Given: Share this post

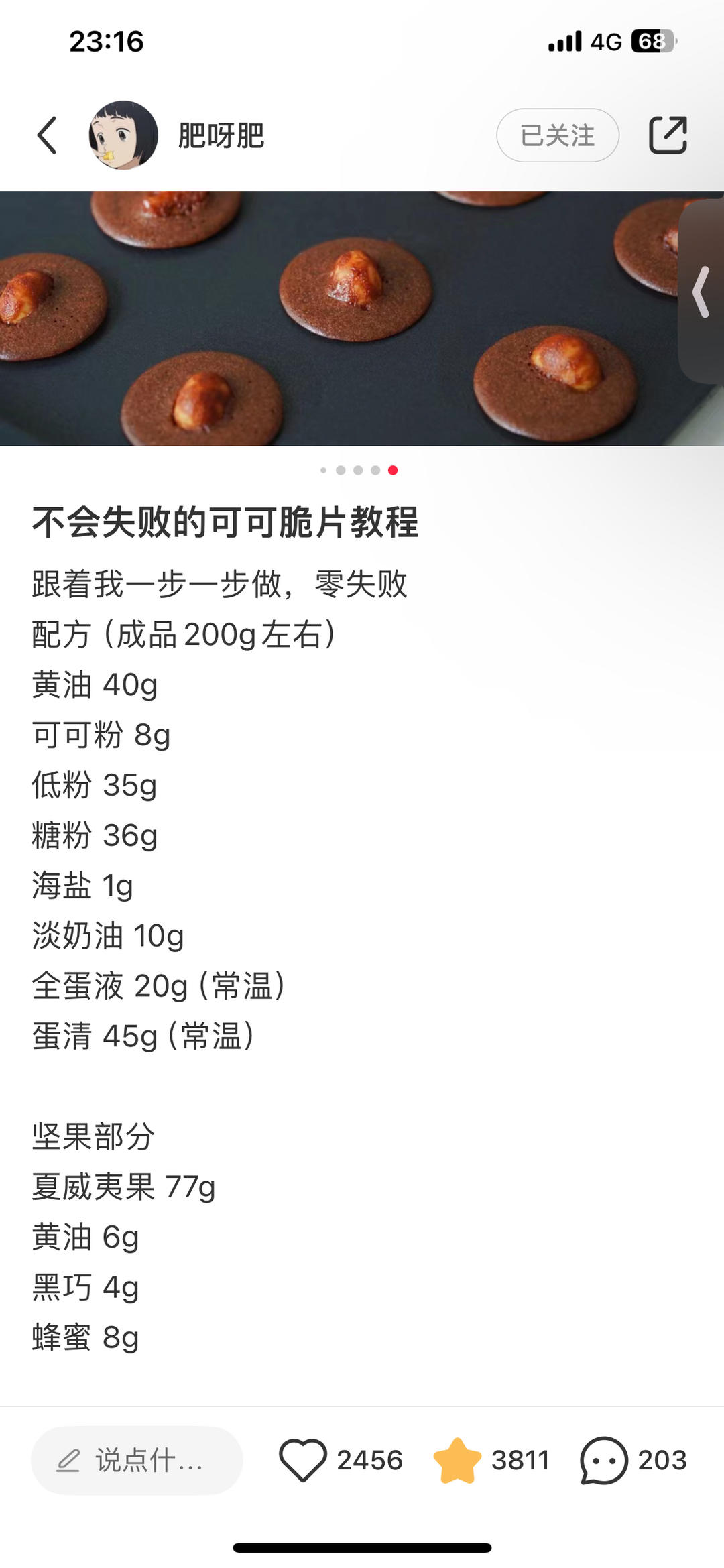Looking at the screenshot, I should (668, 135).
